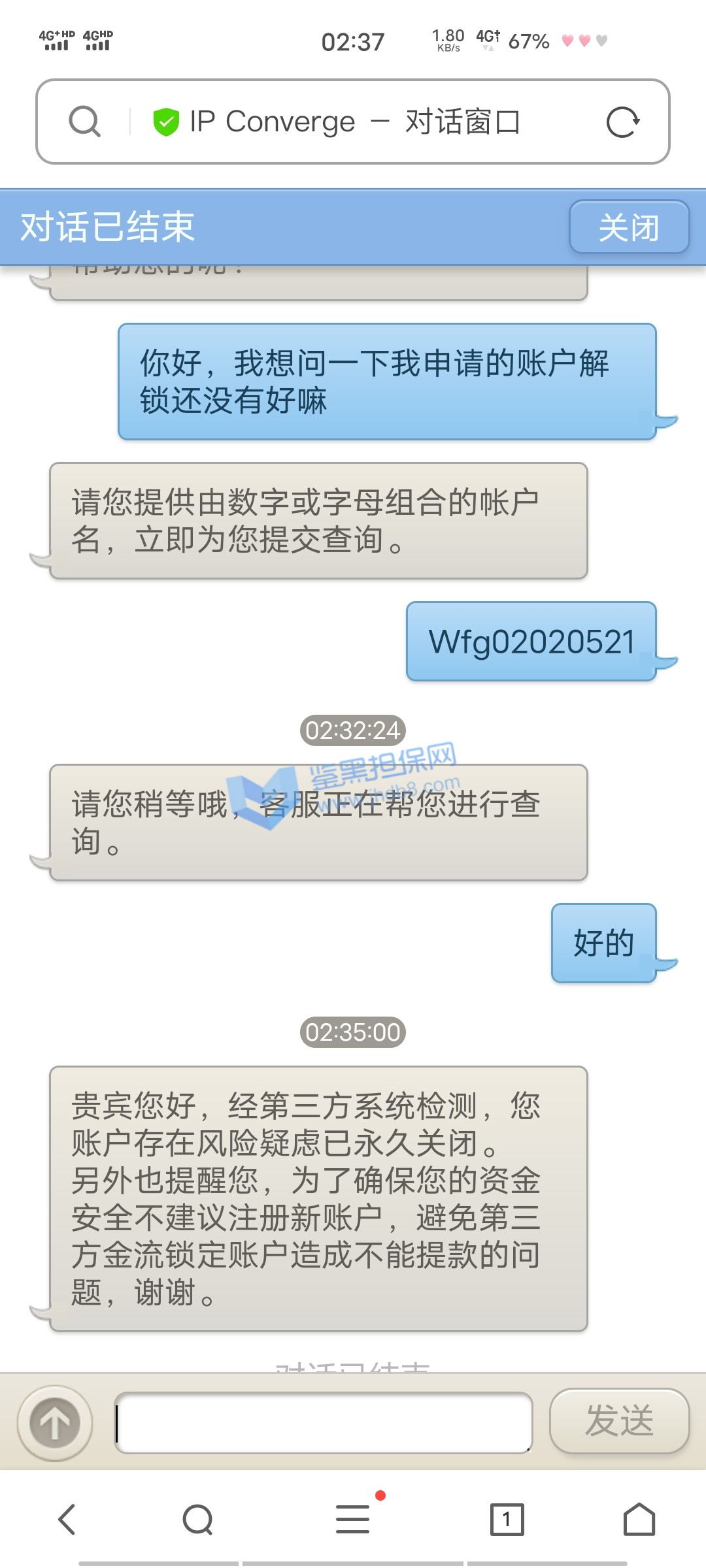Open the tab switcher showing 1 tab
706x1568 pixels.
point(507,1520)
